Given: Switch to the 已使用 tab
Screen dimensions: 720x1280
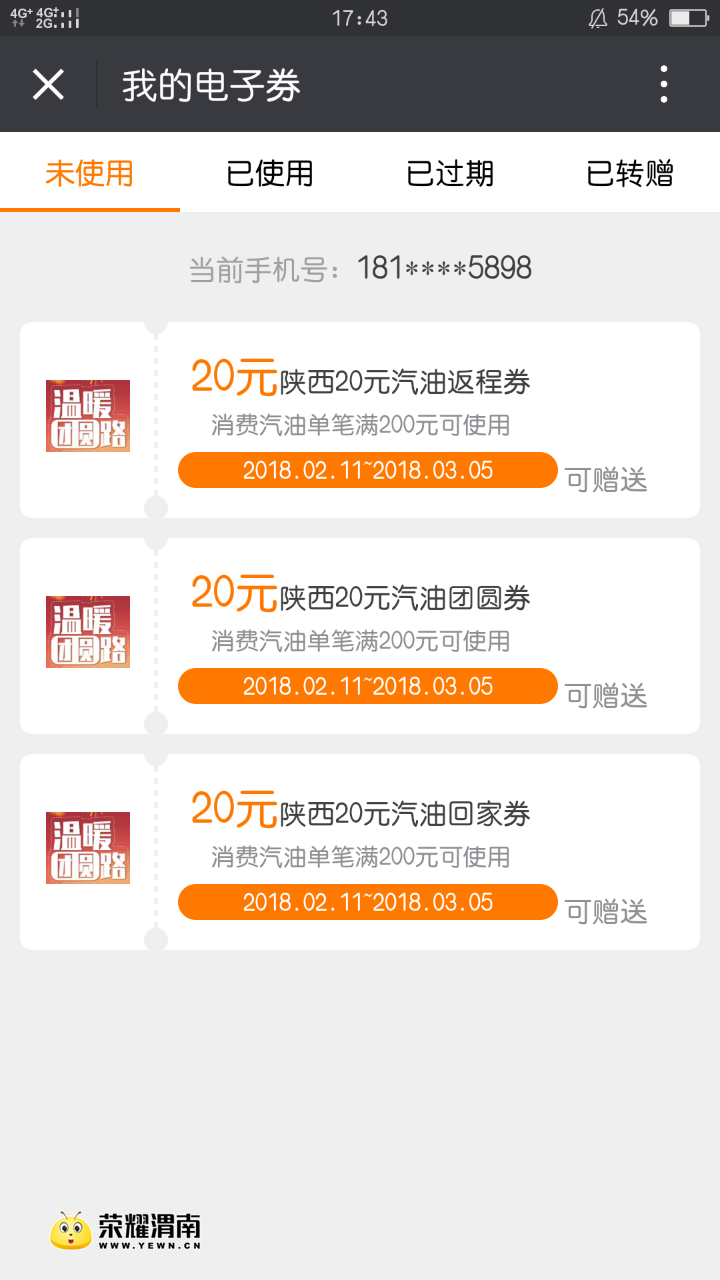Looking at the screenshot, I should 270,173.
